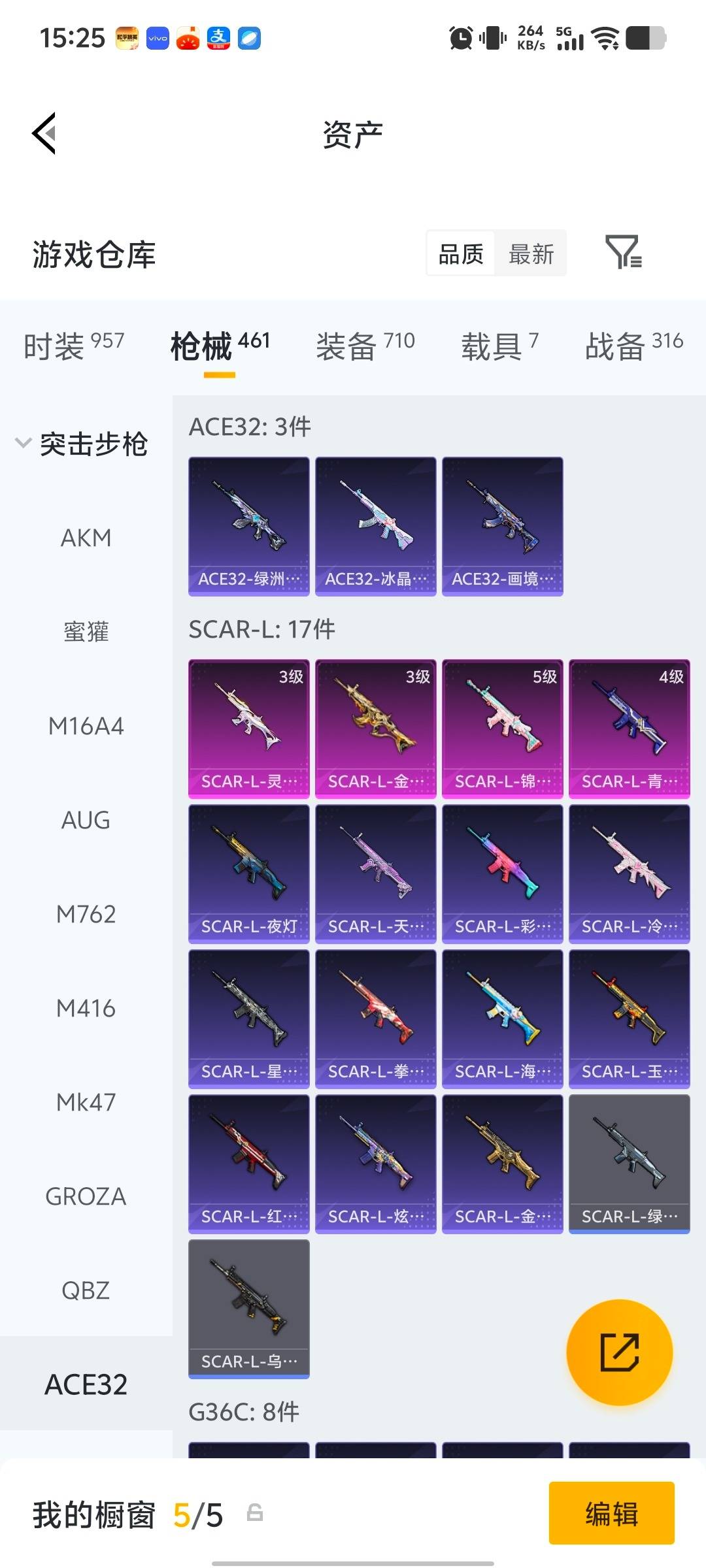Switch to the 时装 tab
This screenshot has height=1568, width=706.
(x=73, y=345)
